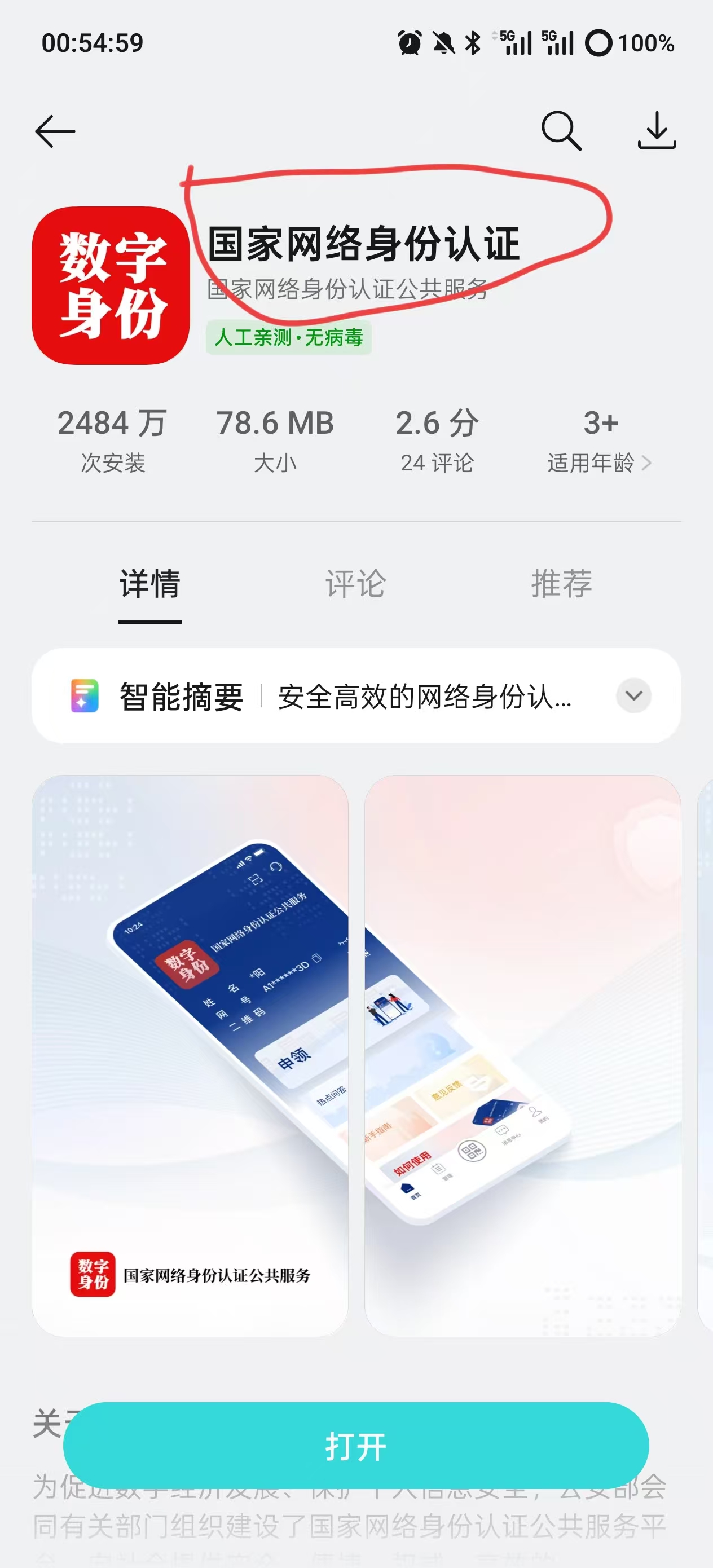
Task: Switch to the 推荐 tab
Action: [561, 584]
